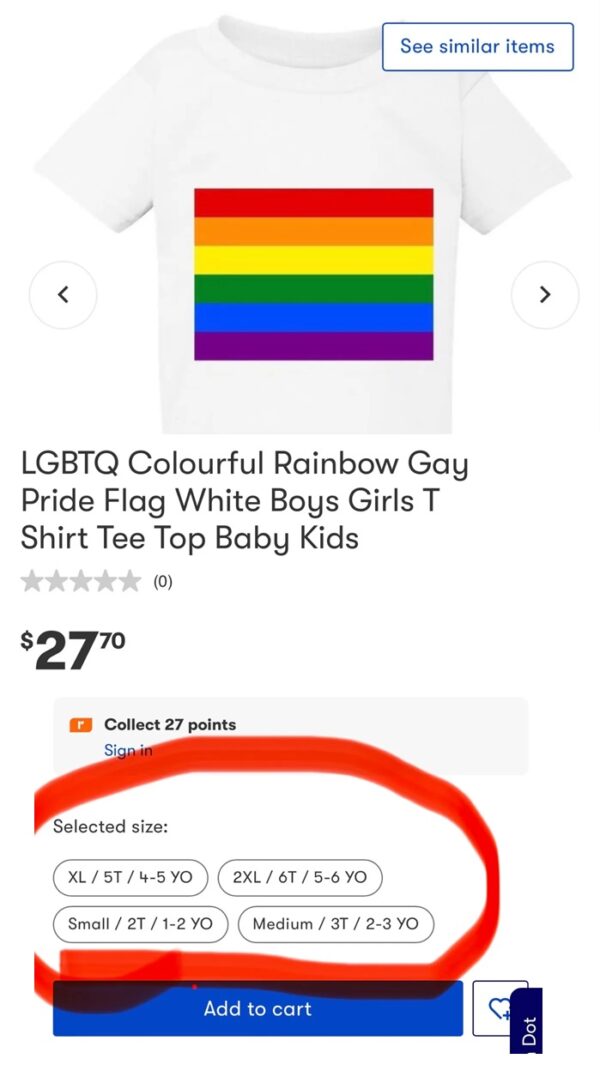Screen dimensions: 600x1065
Task: Show previous product image
Action: (x=63, y=294)
